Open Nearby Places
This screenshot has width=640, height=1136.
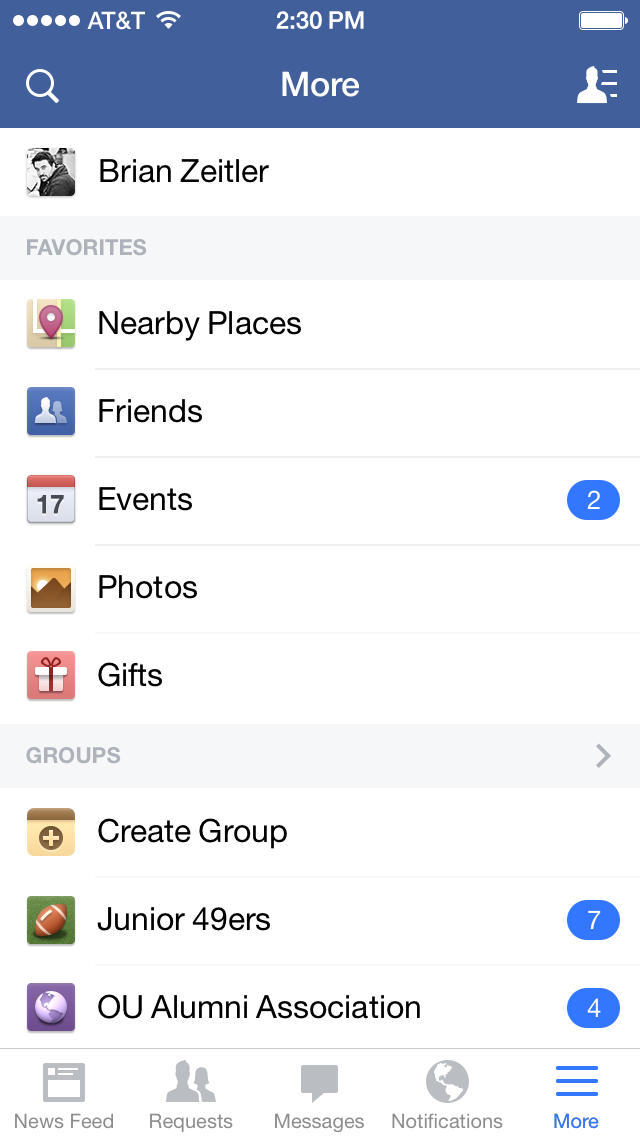point(199,324)
